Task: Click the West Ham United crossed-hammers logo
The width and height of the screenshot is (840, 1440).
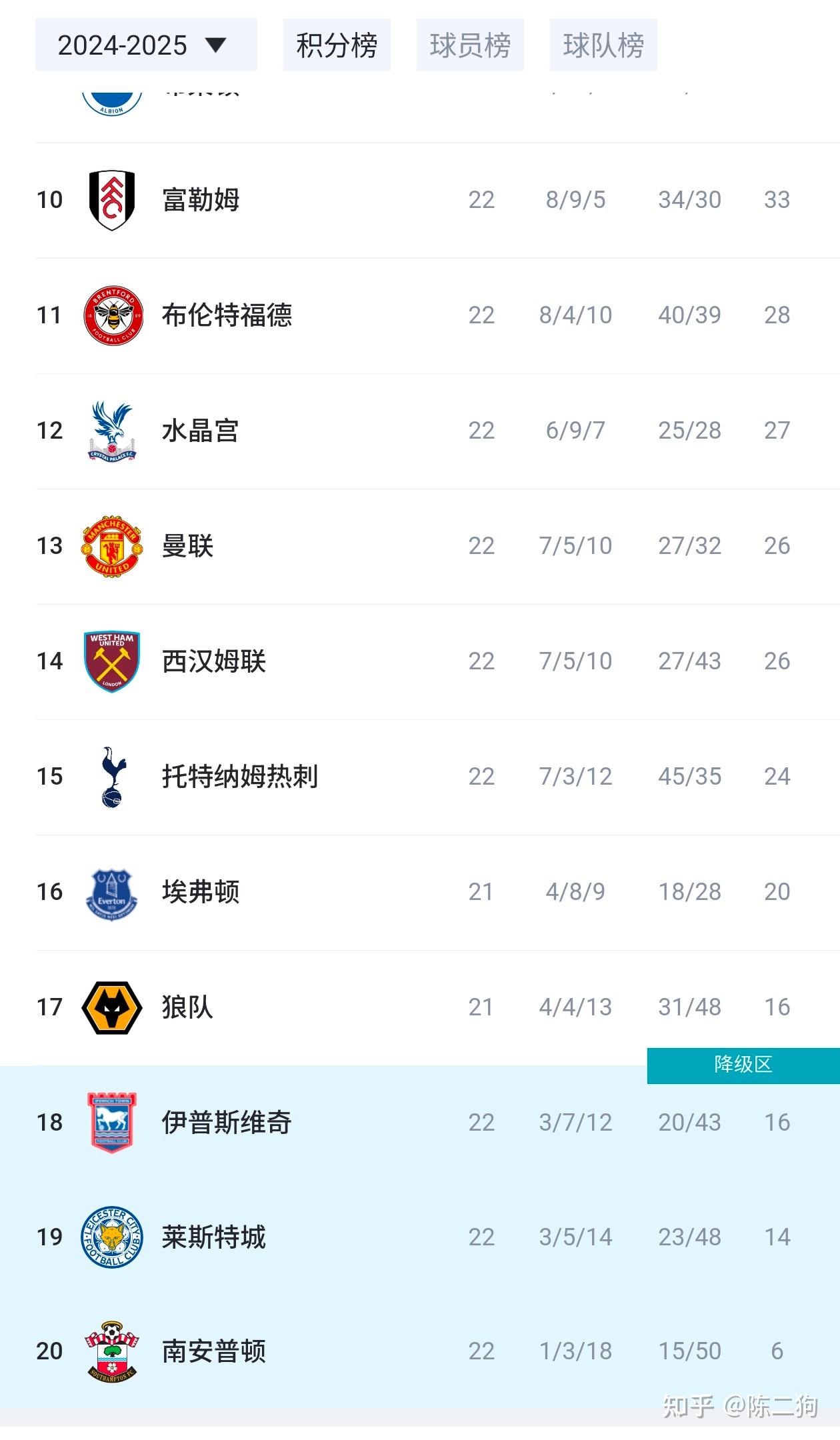Action: 111,661
